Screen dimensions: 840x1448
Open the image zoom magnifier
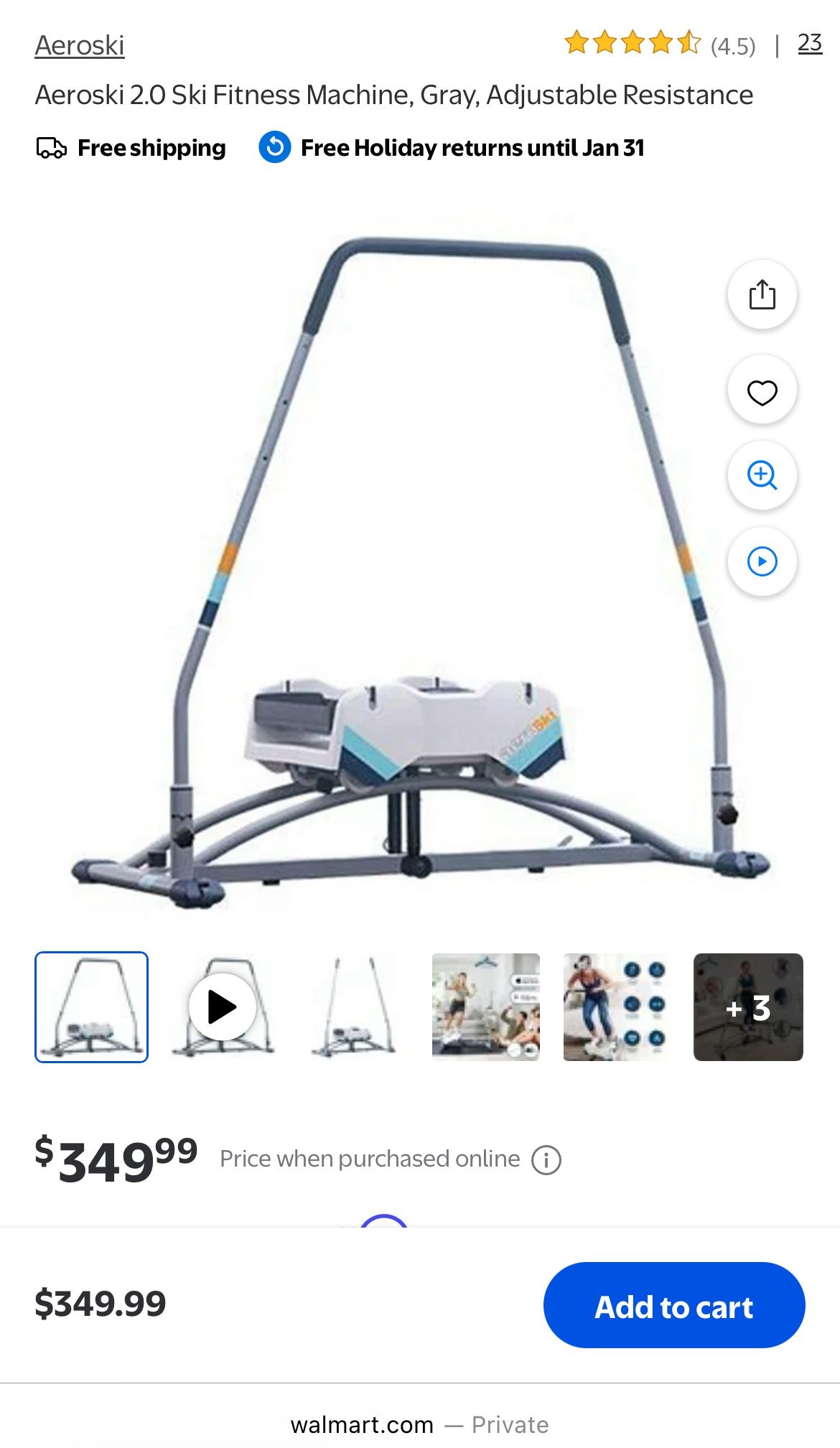pyautogui.click(x=761, y=475)
